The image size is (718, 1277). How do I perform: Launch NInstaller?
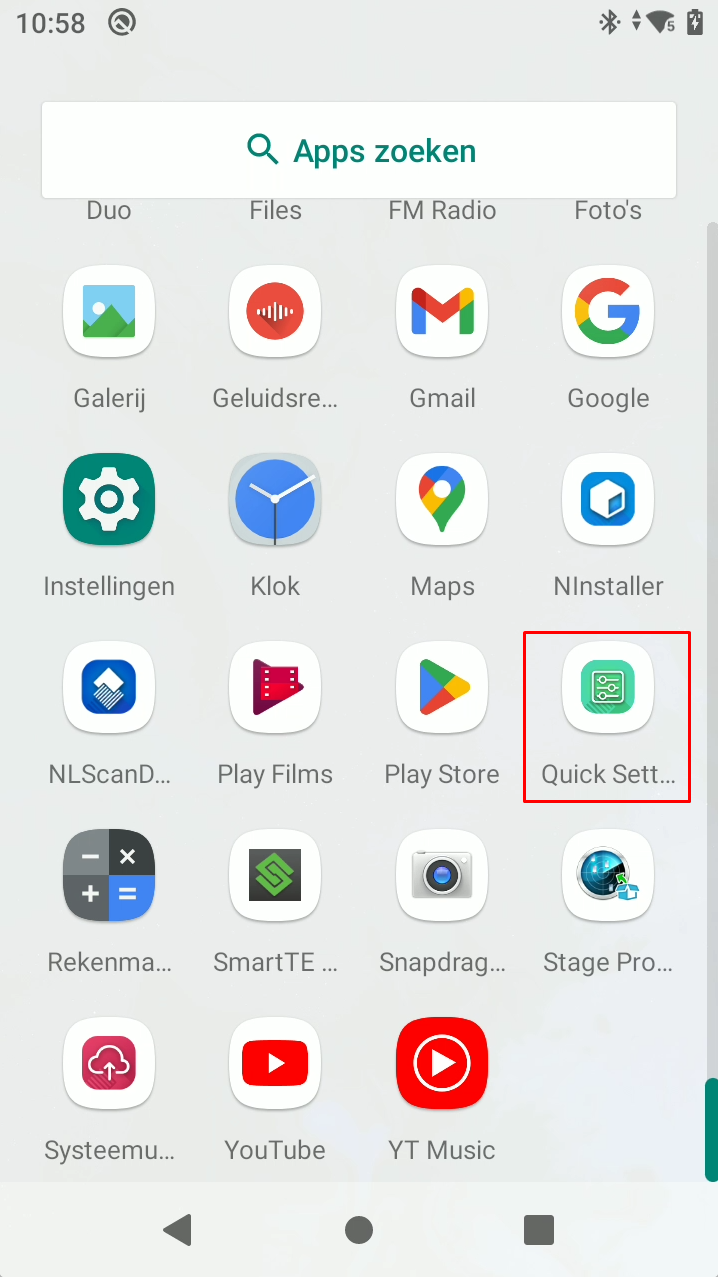(608, 499)
